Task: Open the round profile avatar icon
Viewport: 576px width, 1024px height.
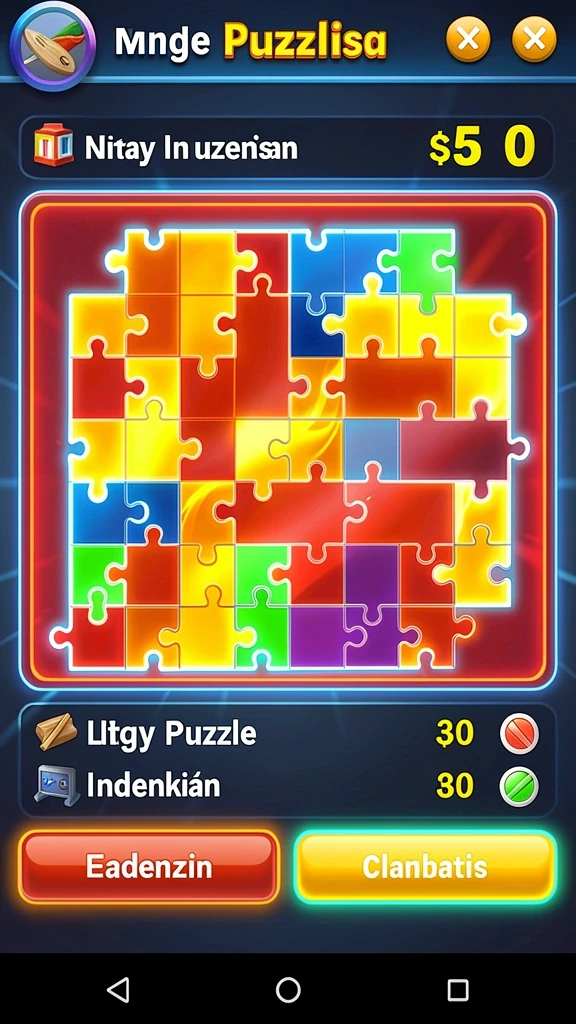Action: [53, 44]
